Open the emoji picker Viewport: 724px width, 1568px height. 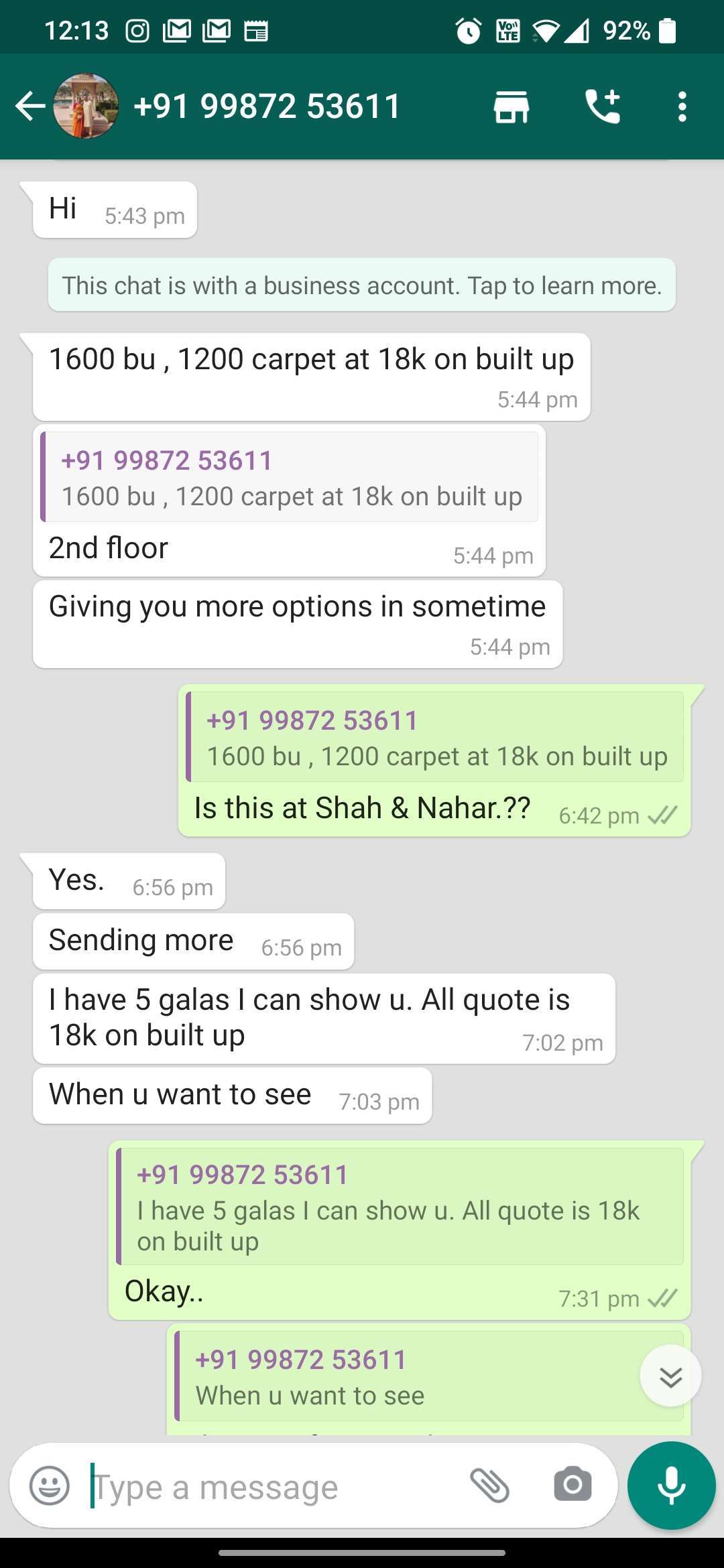click(50, 1486)
